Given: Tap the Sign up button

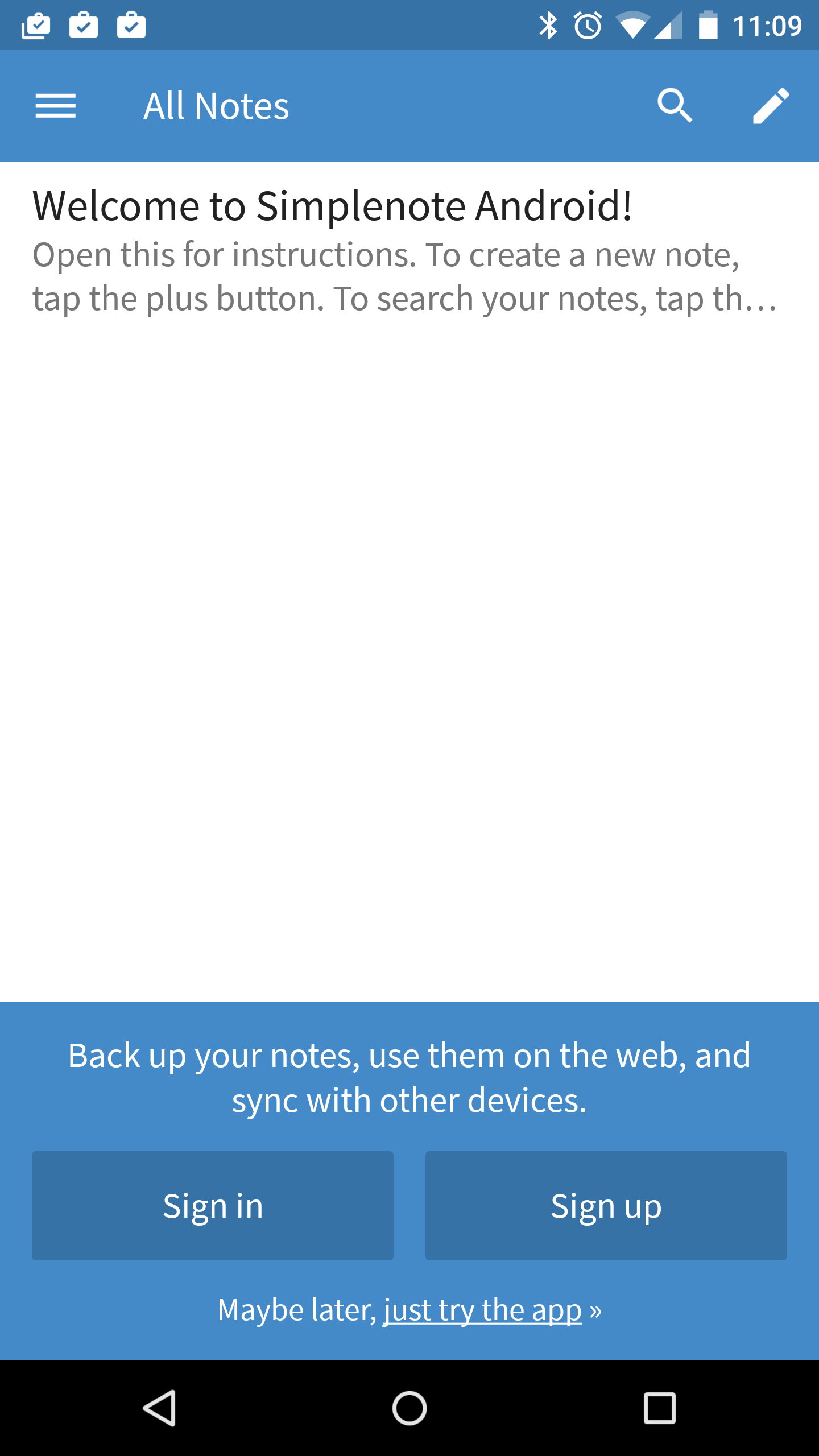Looking at the screenshot, I should coord(606,1206).
